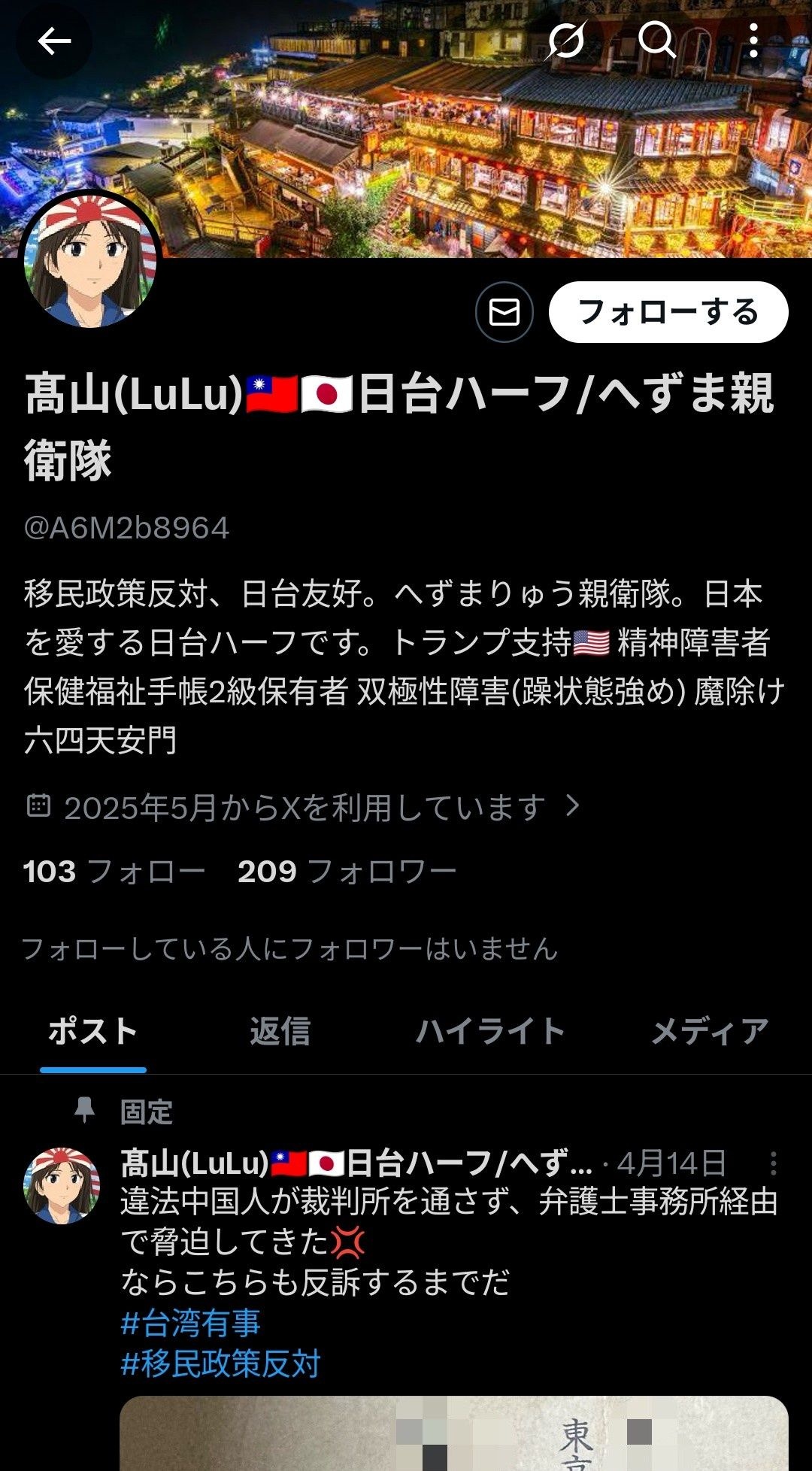Open the avatar beside the pinned post
The width and height of the screenshot is (812, 1471).
(x=62, y=1186)
